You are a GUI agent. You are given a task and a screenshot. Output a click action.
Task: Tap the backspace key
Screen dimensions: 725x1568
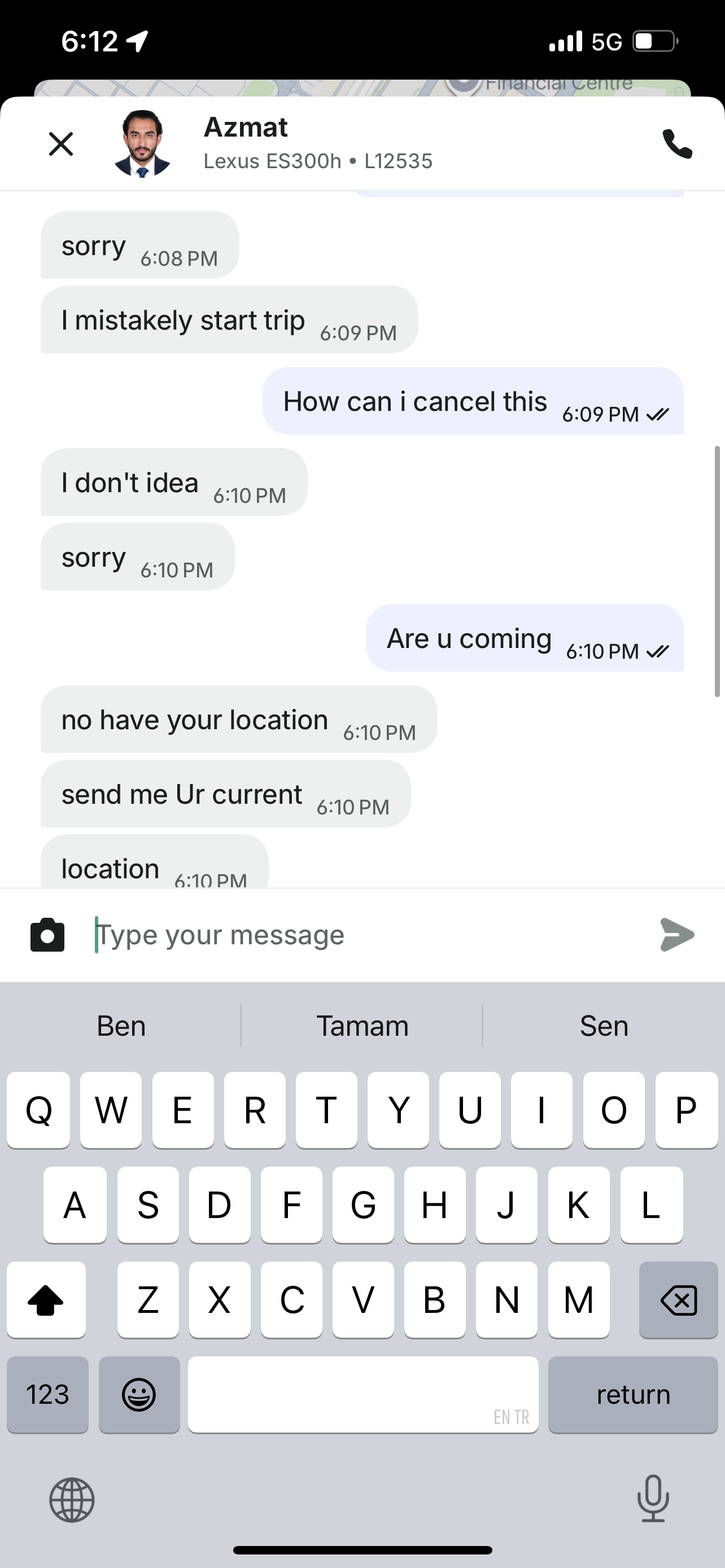pyautogui.click(x=678, y=1300)
